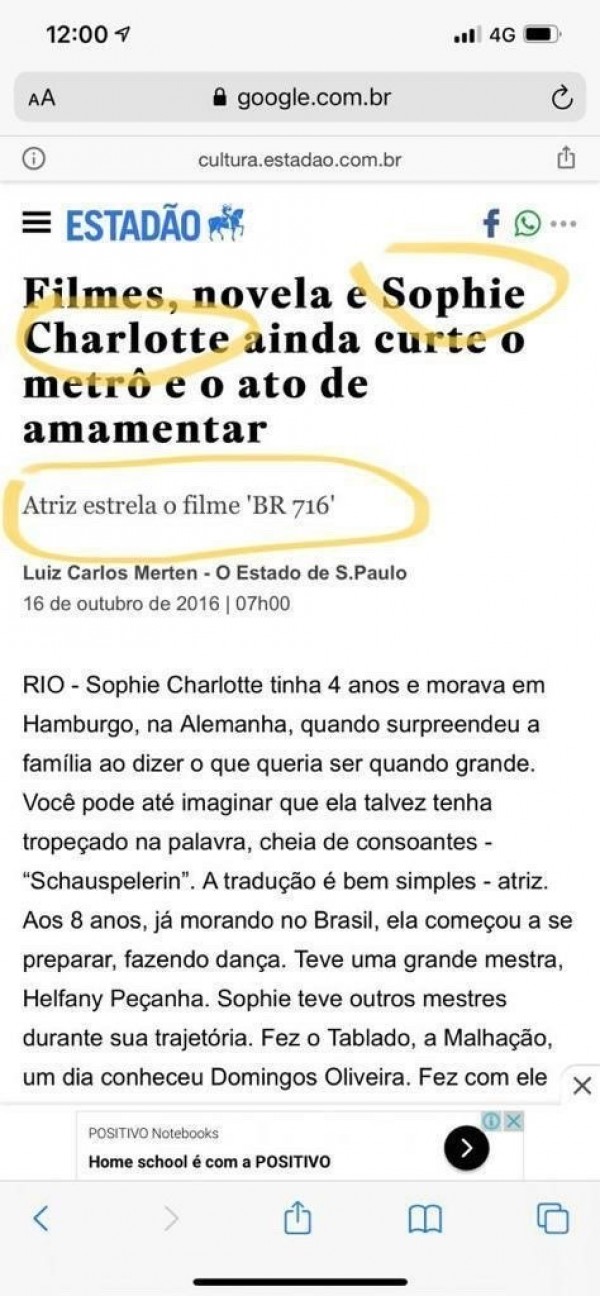The height and width of the screenshot is (1296, 600).
Task: Share article on WhatsApp
Action: pyautogui.click(x=527, y=224)
